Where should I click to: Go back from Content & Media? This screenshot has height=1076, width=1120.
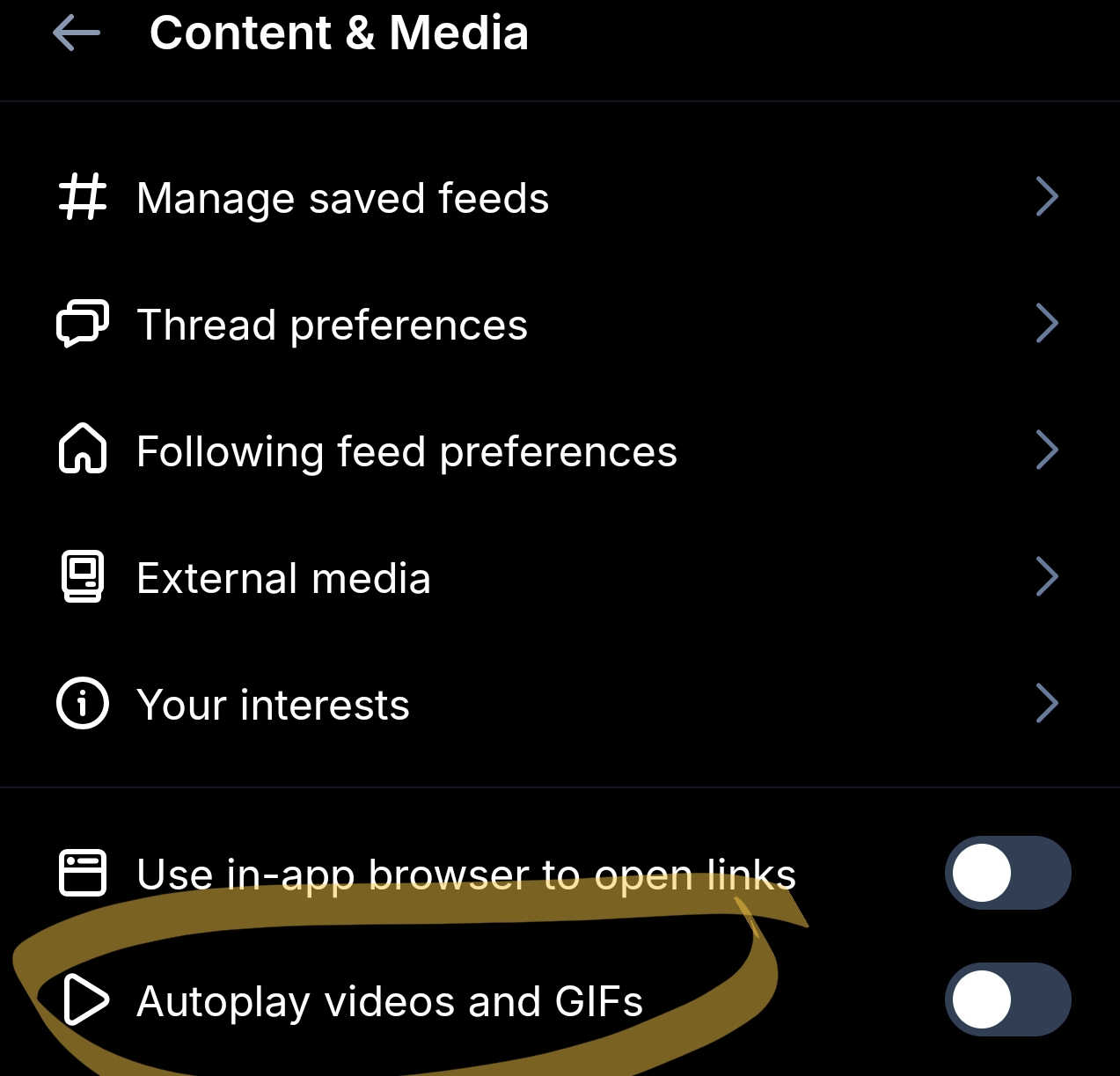point(77,33)
